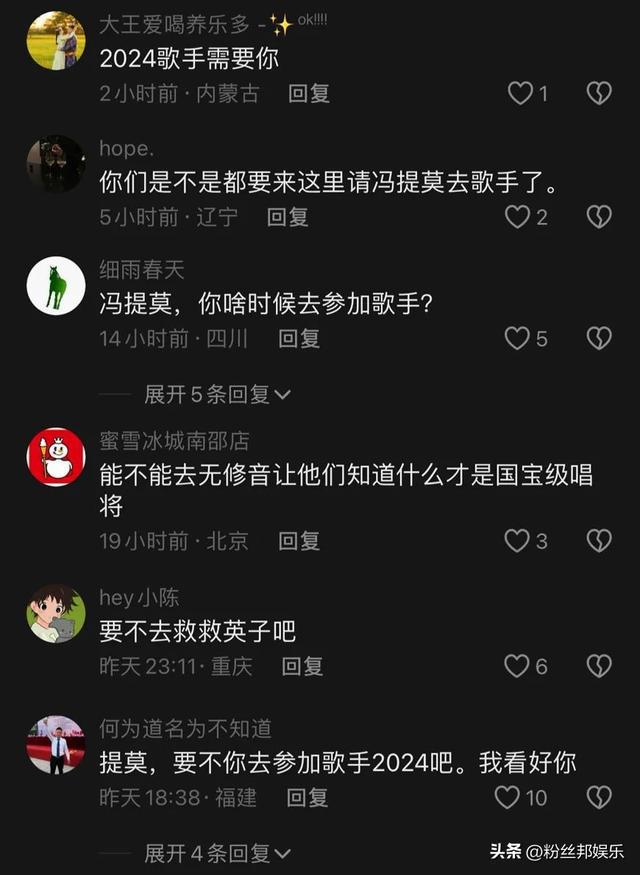This screenshot has height=875, width=640.
Task: Reply to 大王爱喝养乐多's comment
Action: click(x=308, y=94)
